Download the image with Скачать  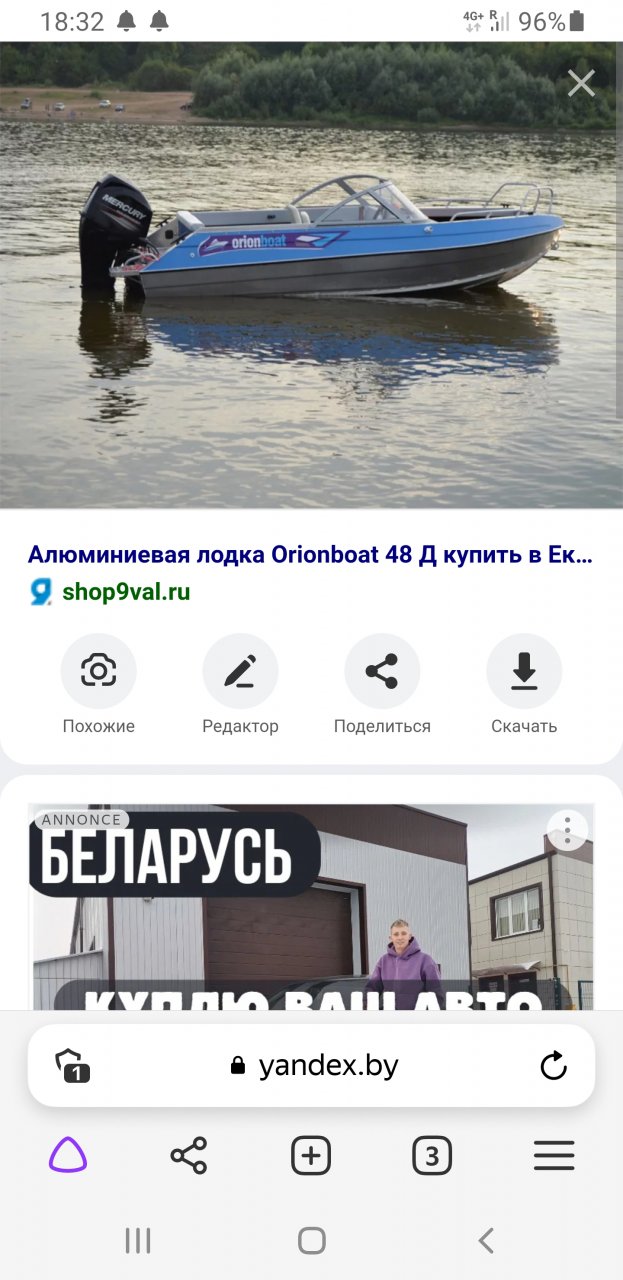tap(524, 672)
